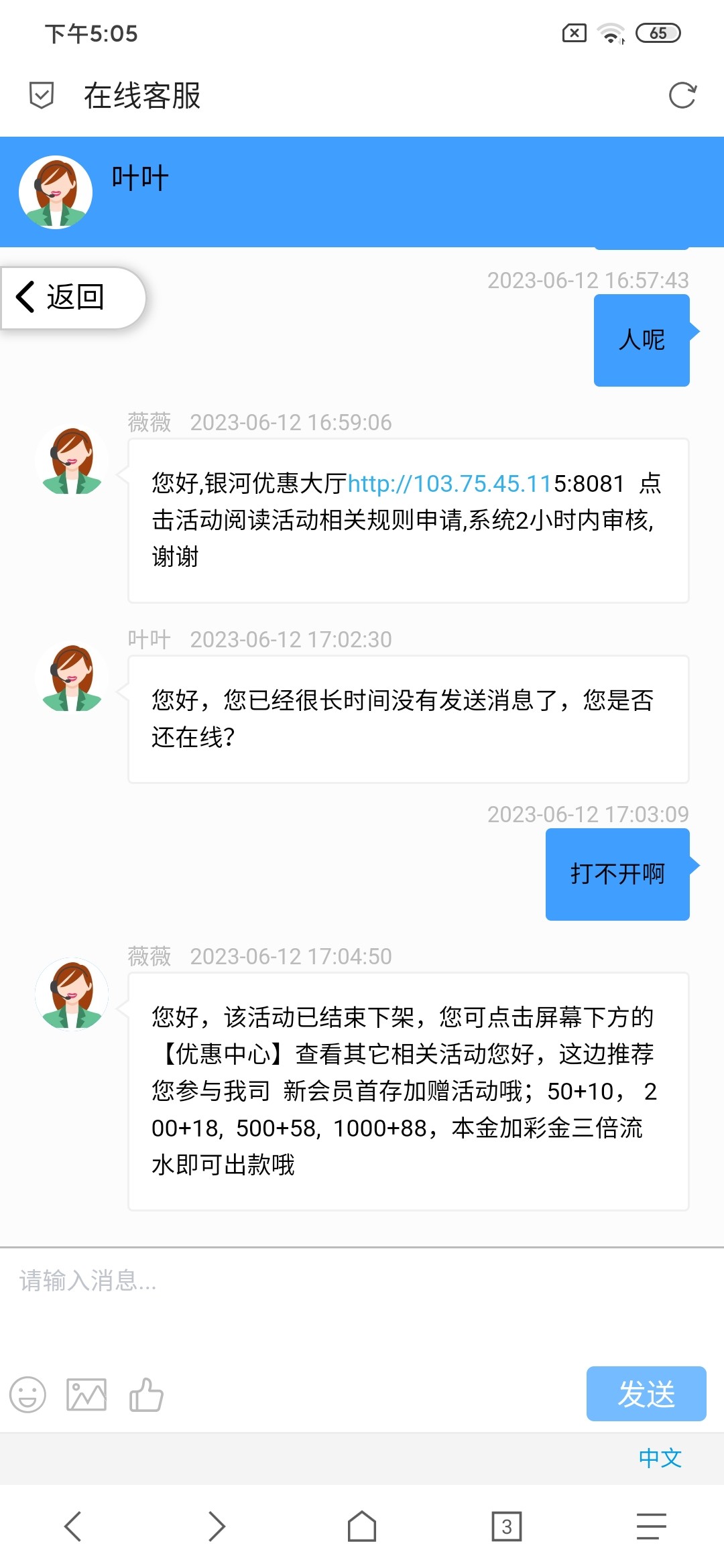Go back using the browser back arrow
Screen dimensions: 724x1568
[72, 1526]
